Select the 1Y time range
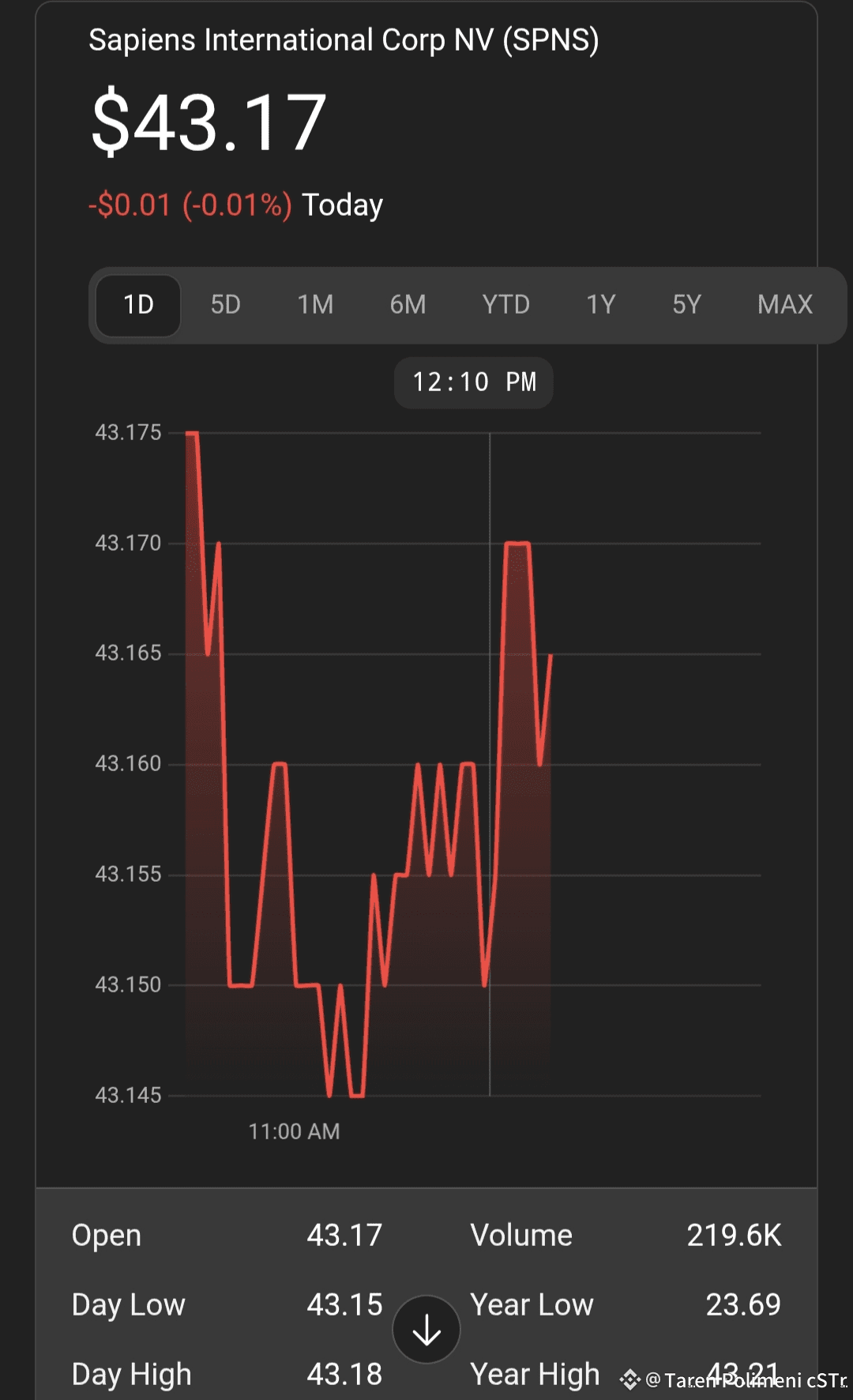The image size is (853, 1400). 600,305
